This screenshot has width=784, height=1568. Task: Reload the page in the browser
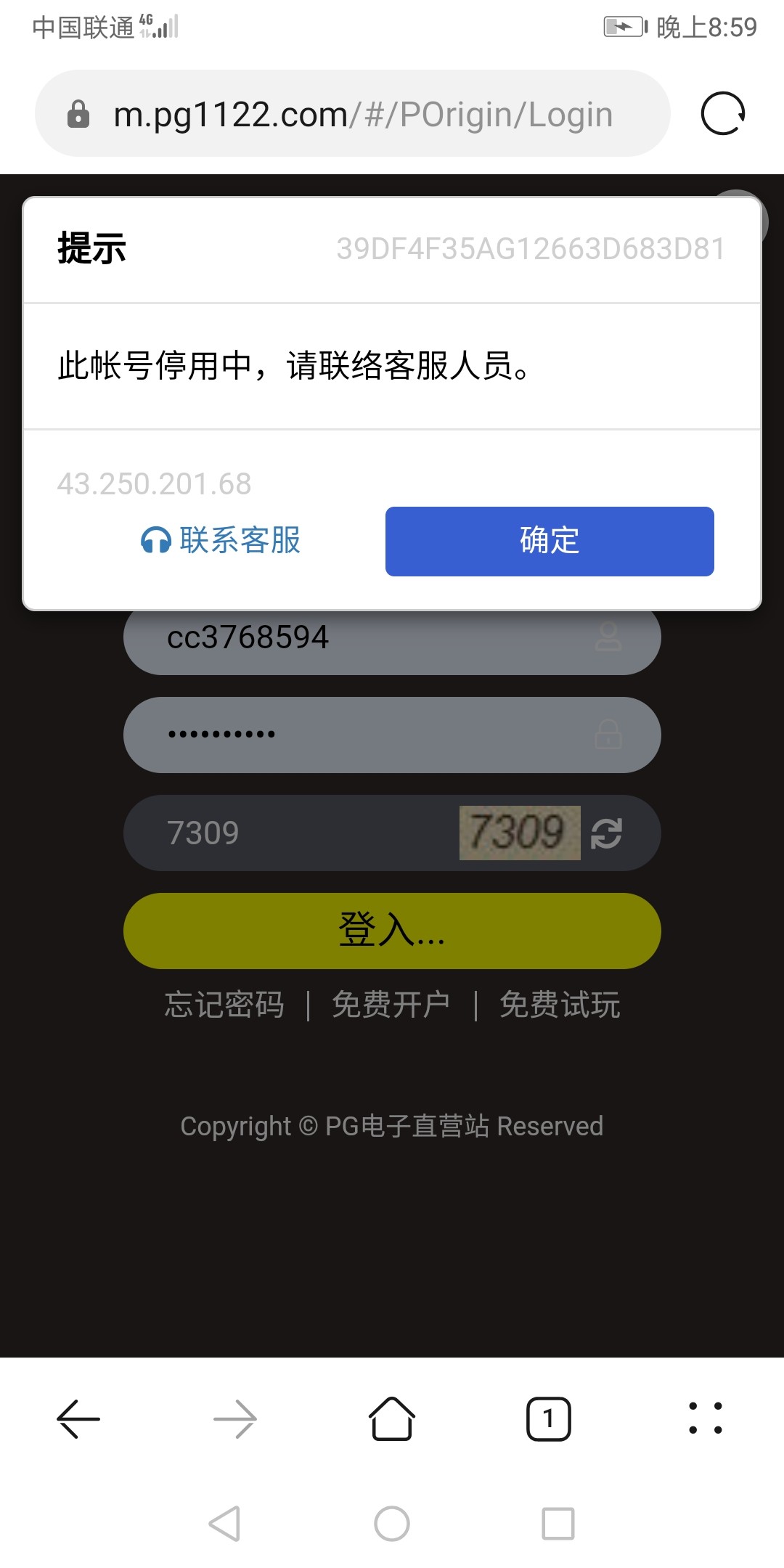coord(722,114)
